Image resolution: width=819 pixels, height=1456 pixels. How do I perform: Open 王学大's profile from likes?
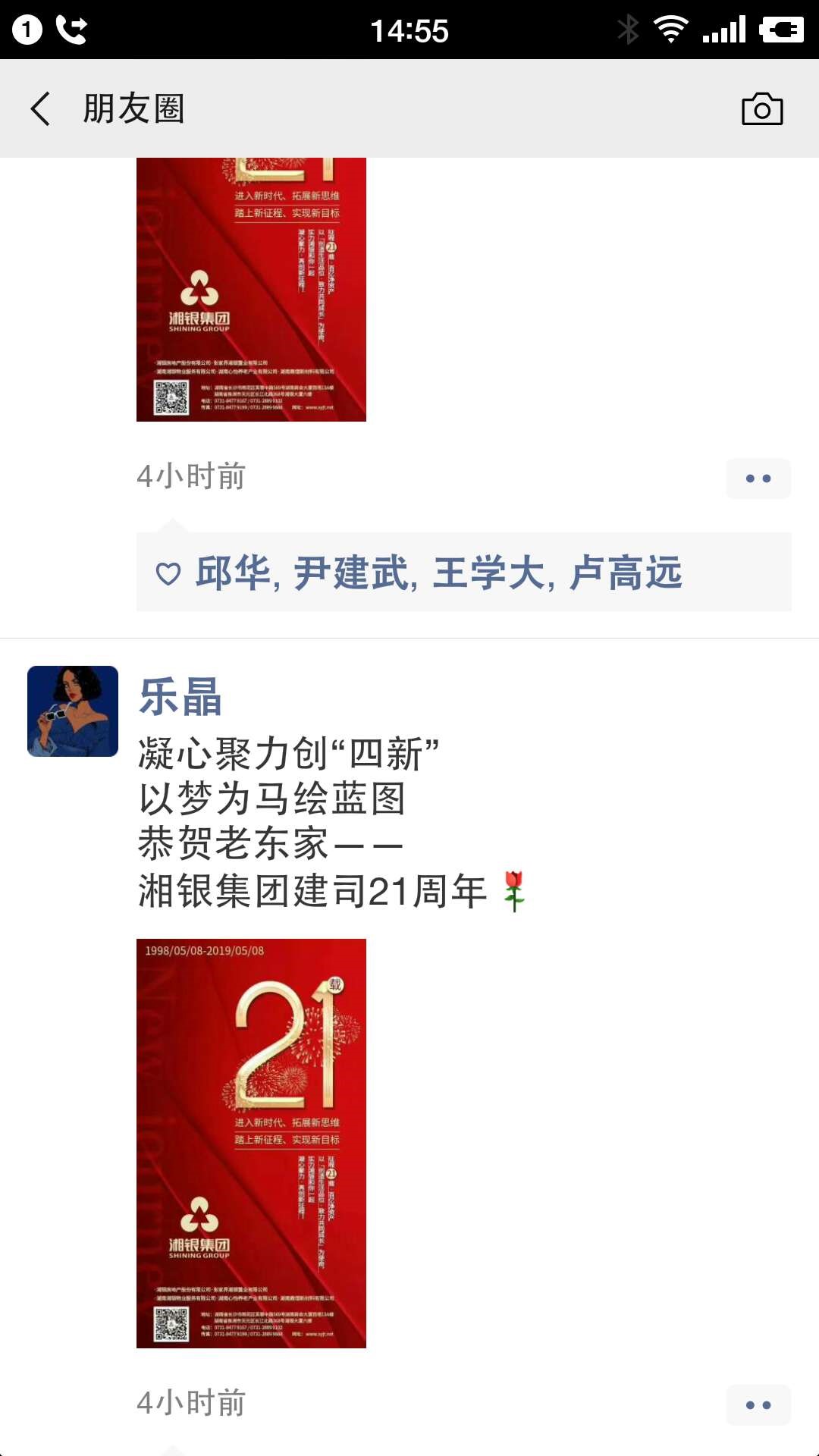(488, 573)
